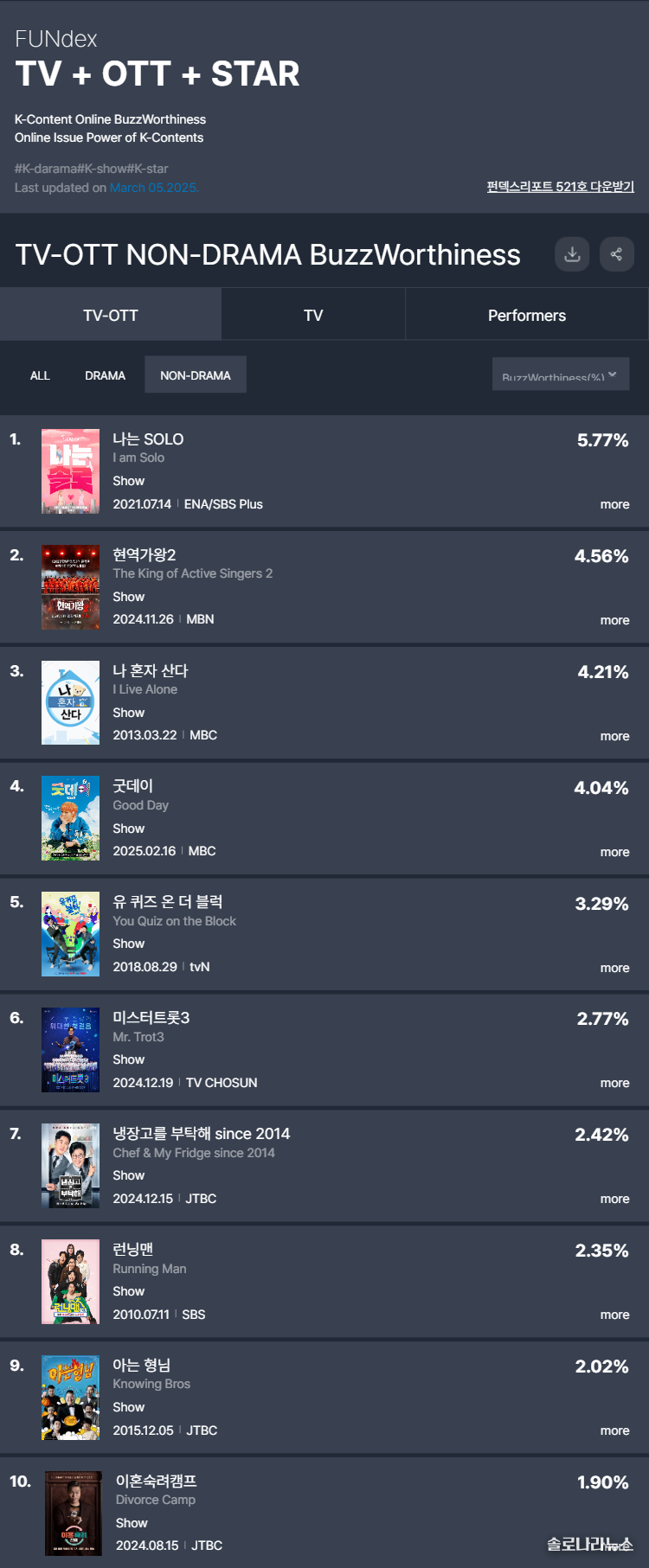The image size is (649, 1568).
Task: View more for 나는 SOLO
Action: [614, 504]
